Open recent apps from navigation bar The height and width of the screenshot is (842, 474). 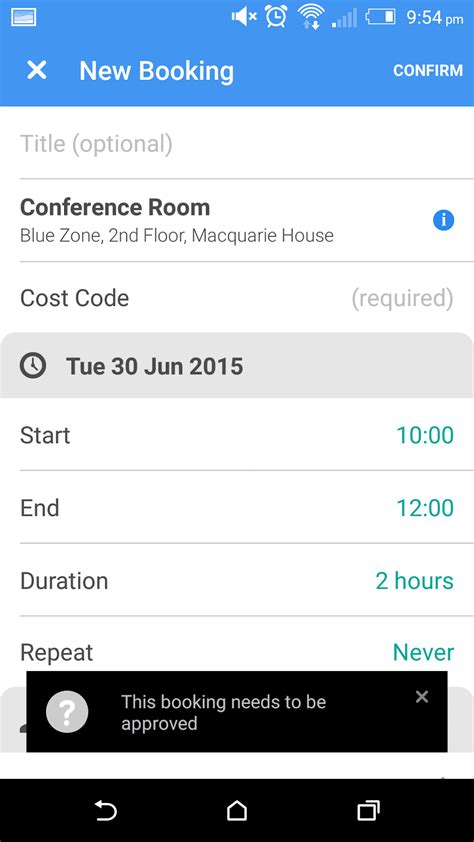(x=368, y=810)
